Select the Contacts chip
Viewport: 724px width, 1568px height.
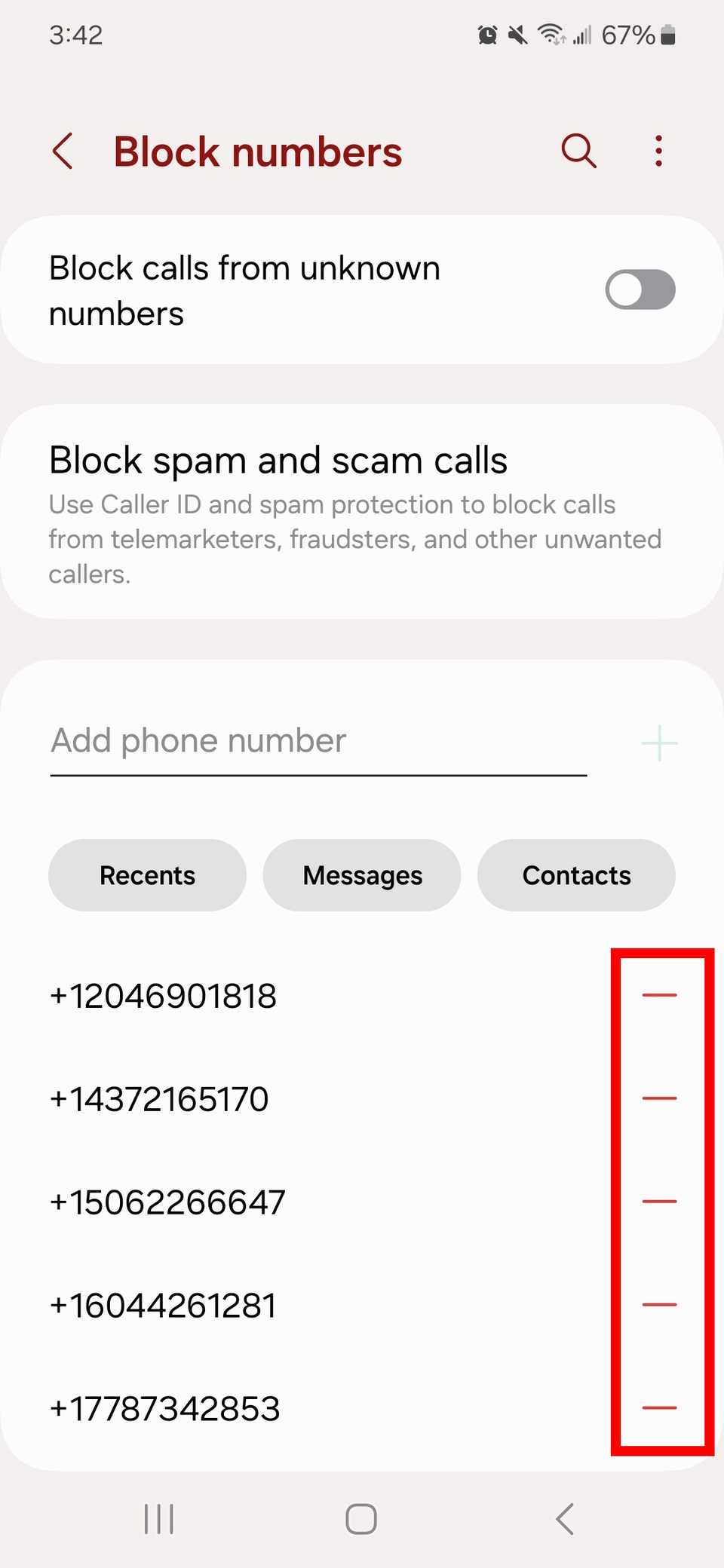[x=577, y=875]
